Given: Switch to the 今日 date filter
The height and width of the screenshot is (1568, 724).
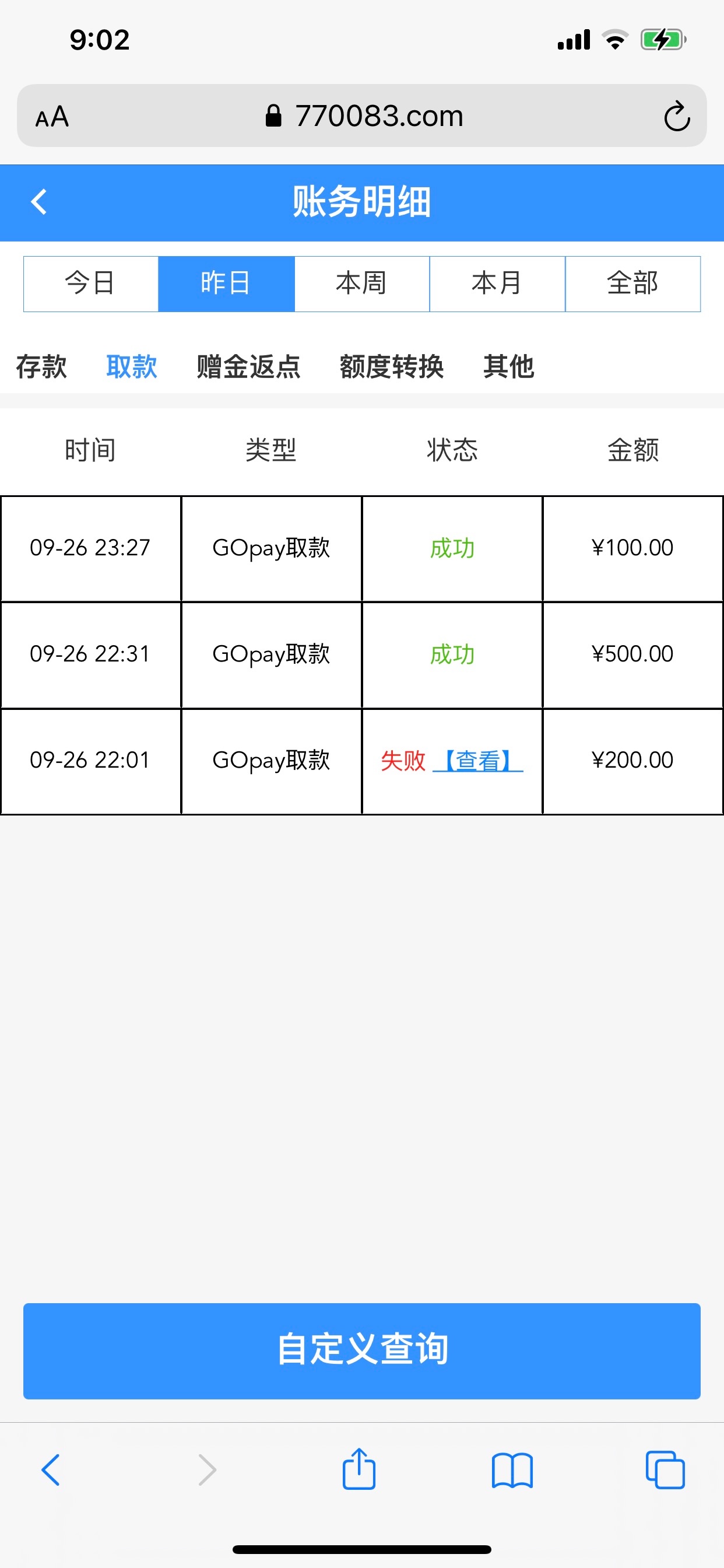Looking at the screenshot, I should tap(91, 283).
